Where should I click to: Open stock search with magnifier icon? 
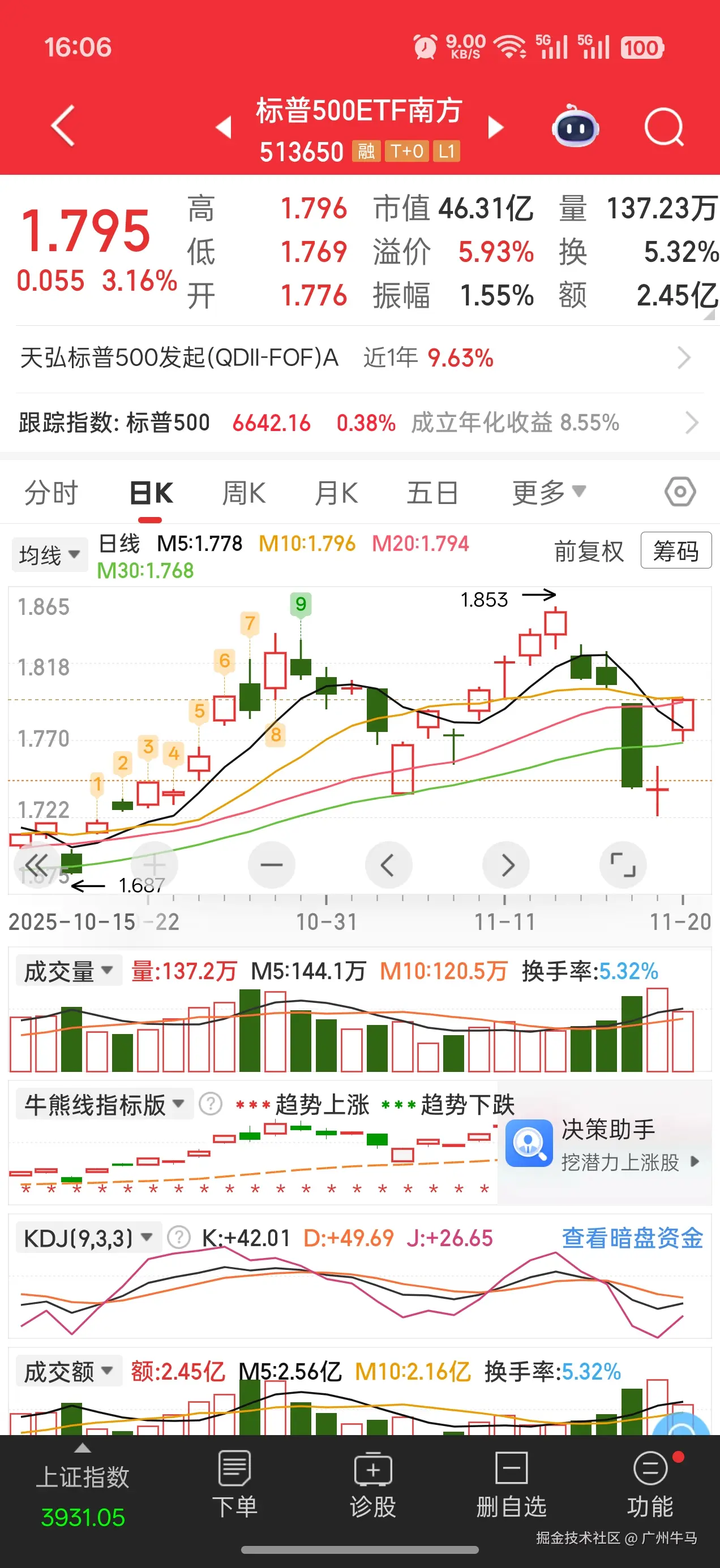pos(664,127)
